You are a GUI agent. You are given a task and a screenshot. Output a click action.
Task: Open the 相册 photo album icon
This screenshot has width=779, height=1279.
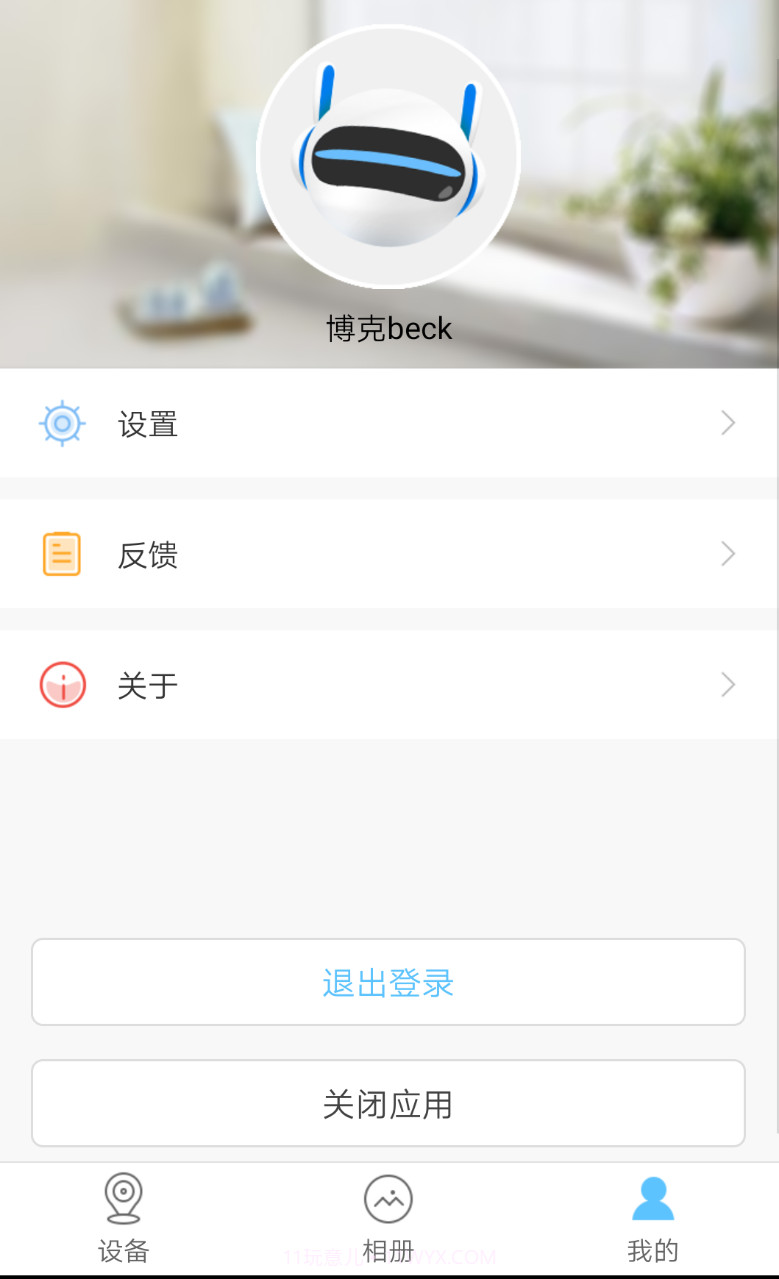(x=388, y=1198)
